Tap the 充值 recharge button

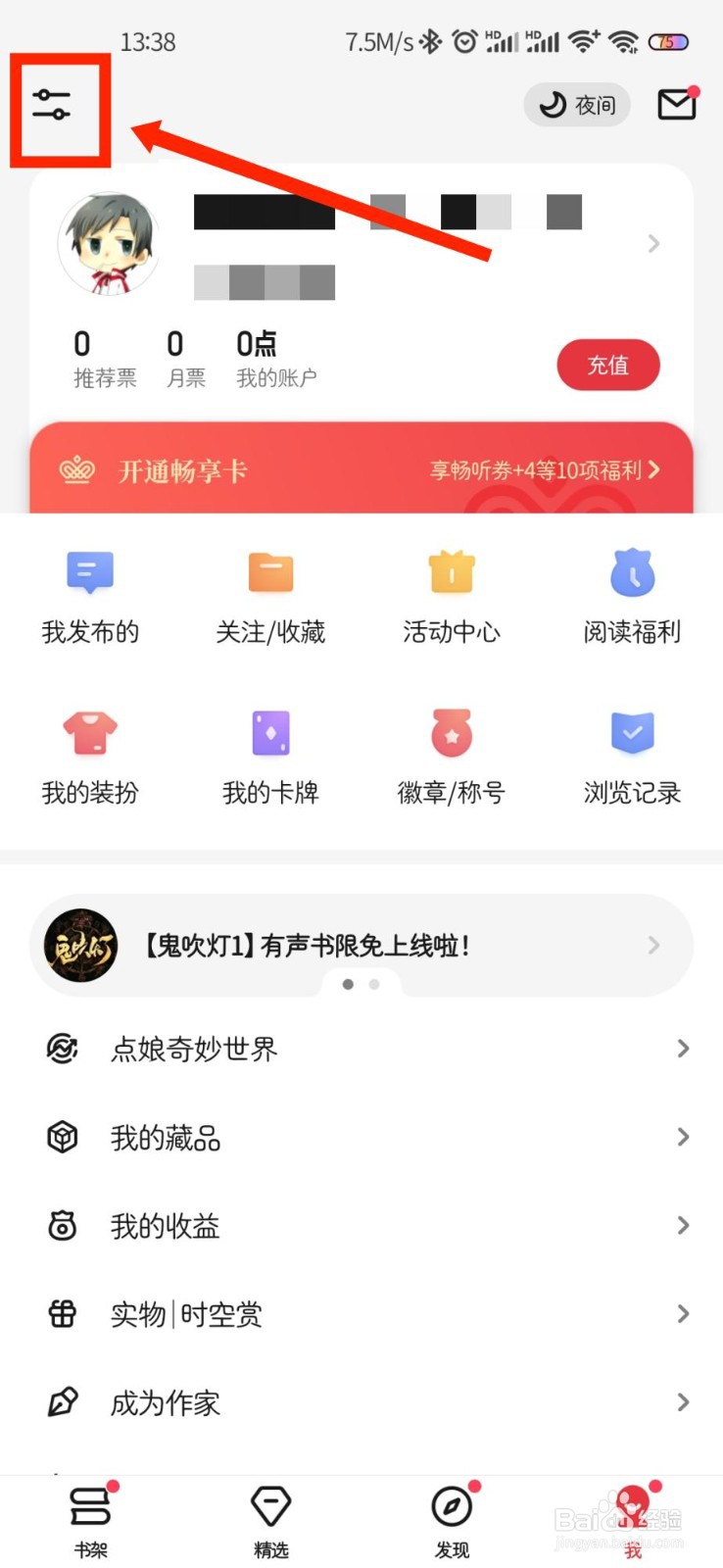608,366
